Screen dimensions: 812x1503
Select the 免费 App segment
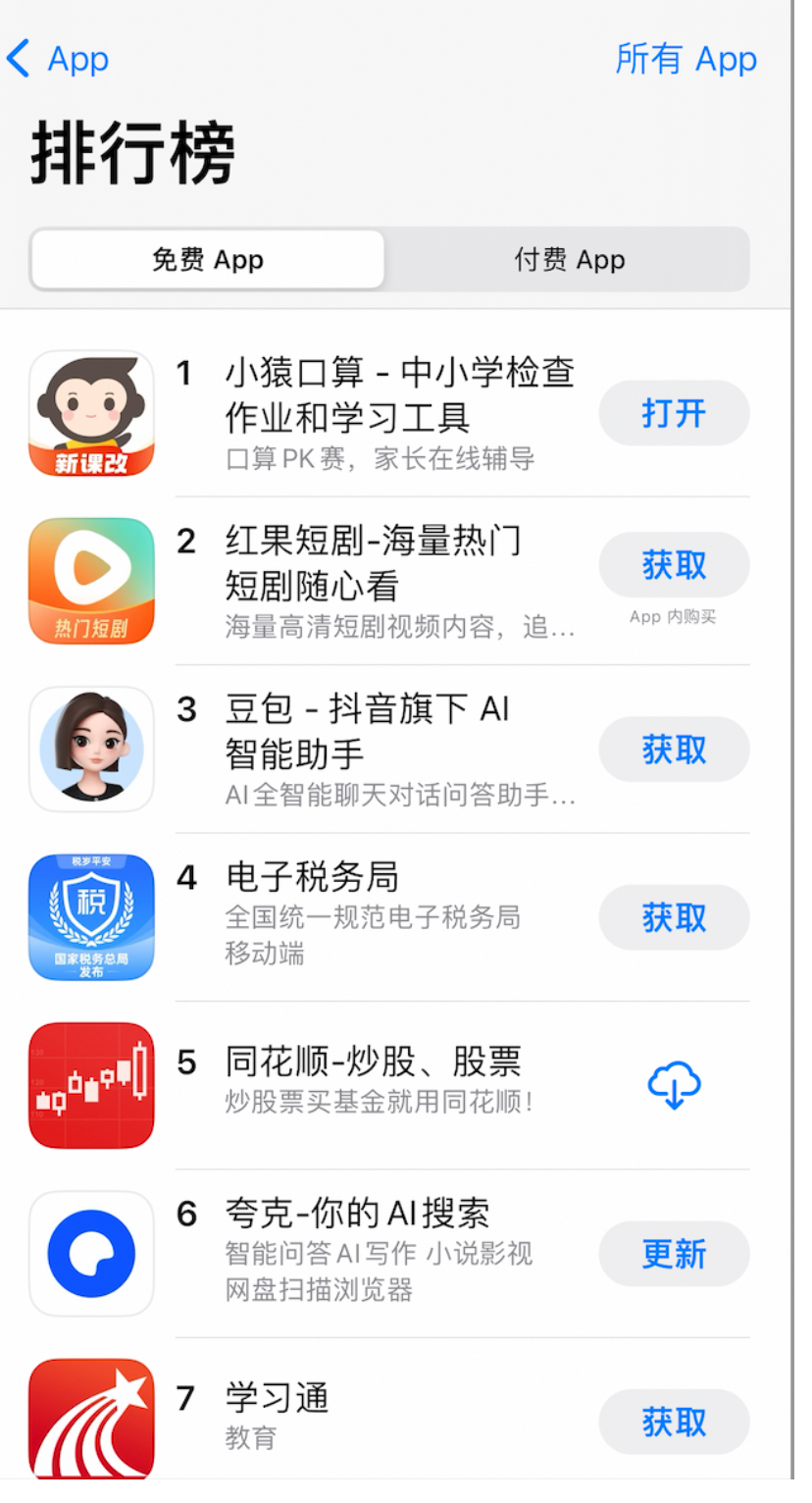click(207, 260)
